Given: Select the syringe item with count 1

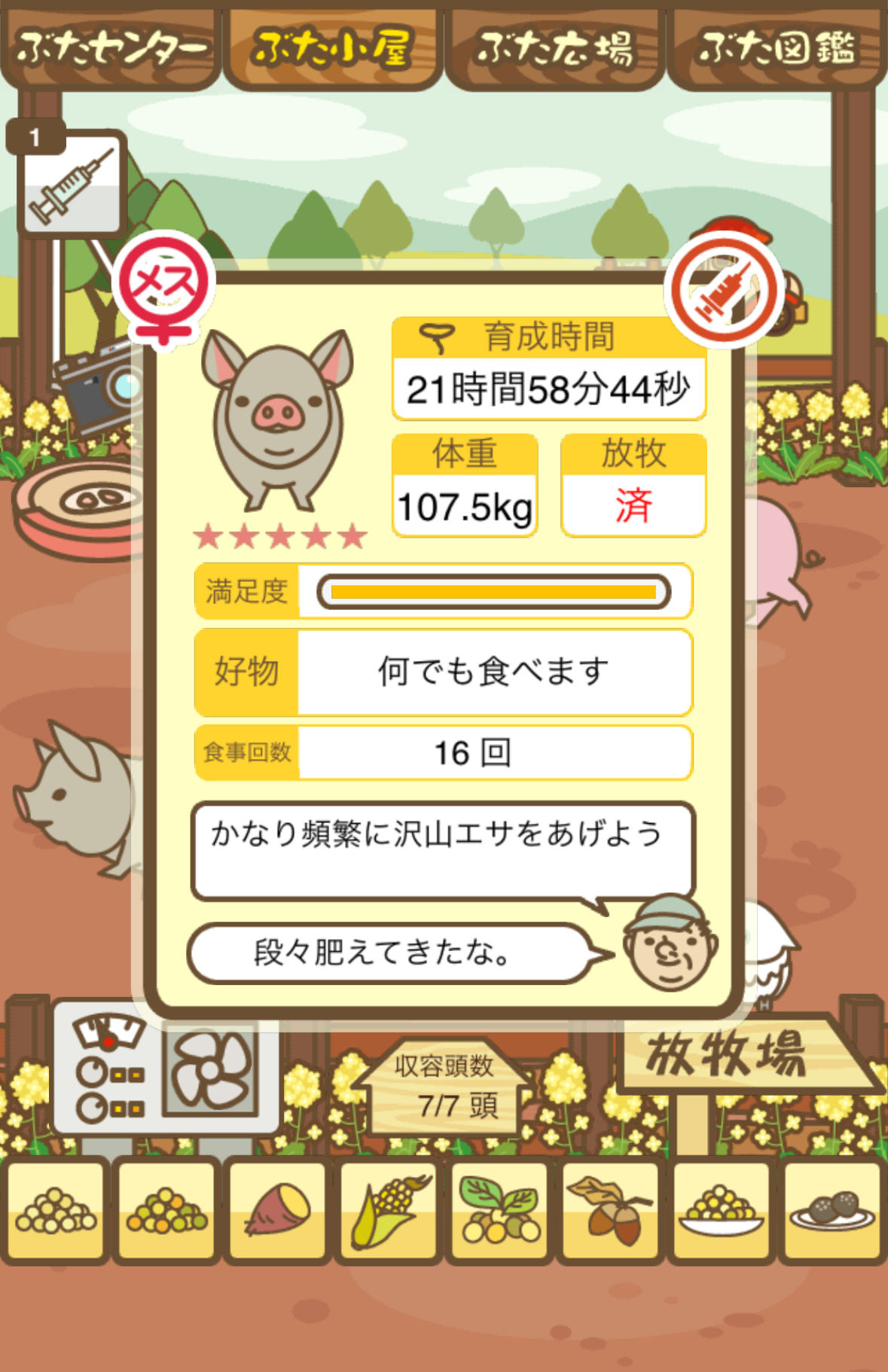Looking at the screenshot, I should tap(72, 182).
